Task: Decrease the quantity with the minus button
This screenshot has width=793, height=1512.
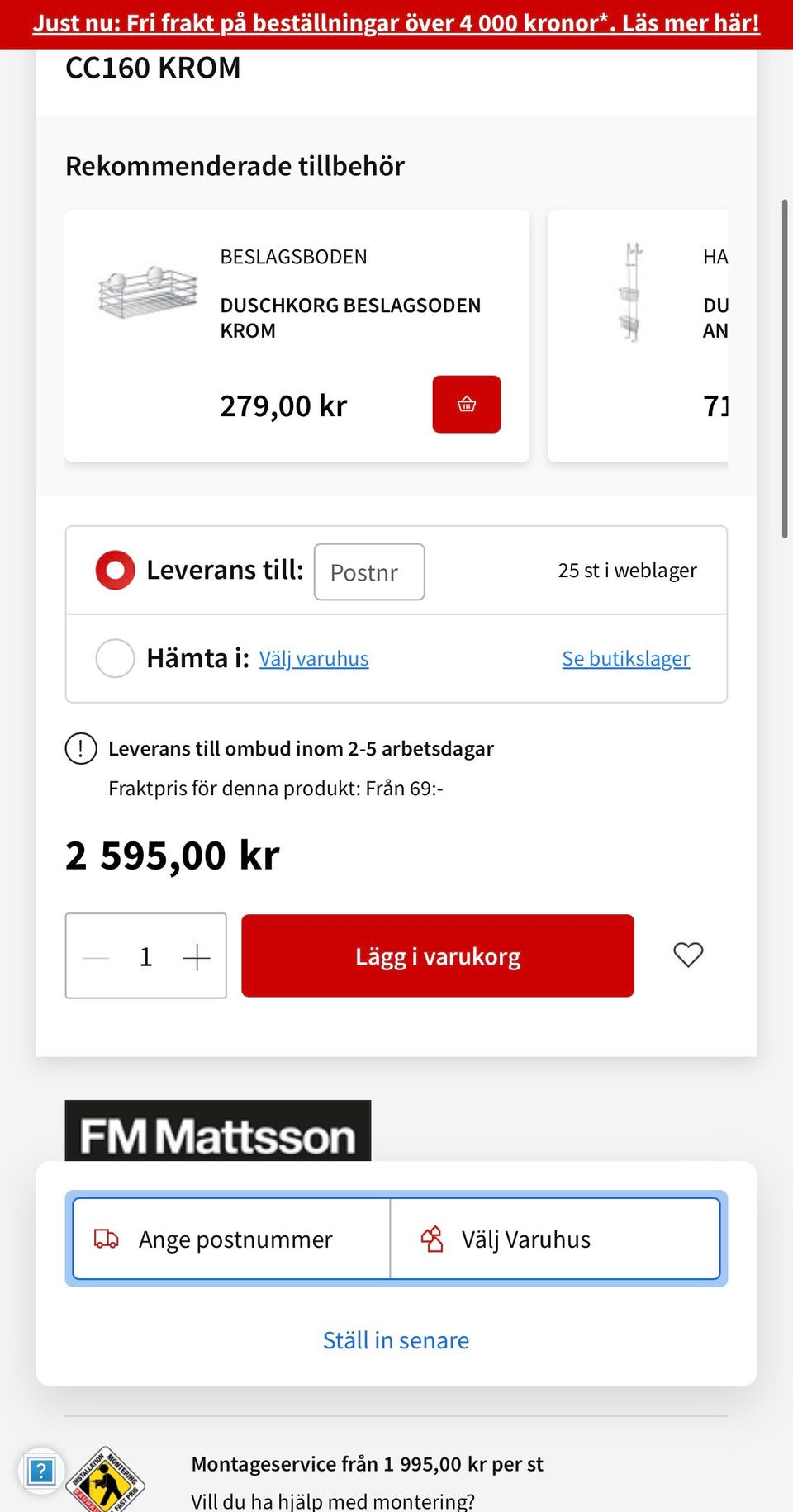Action: (x=96, y=957)
